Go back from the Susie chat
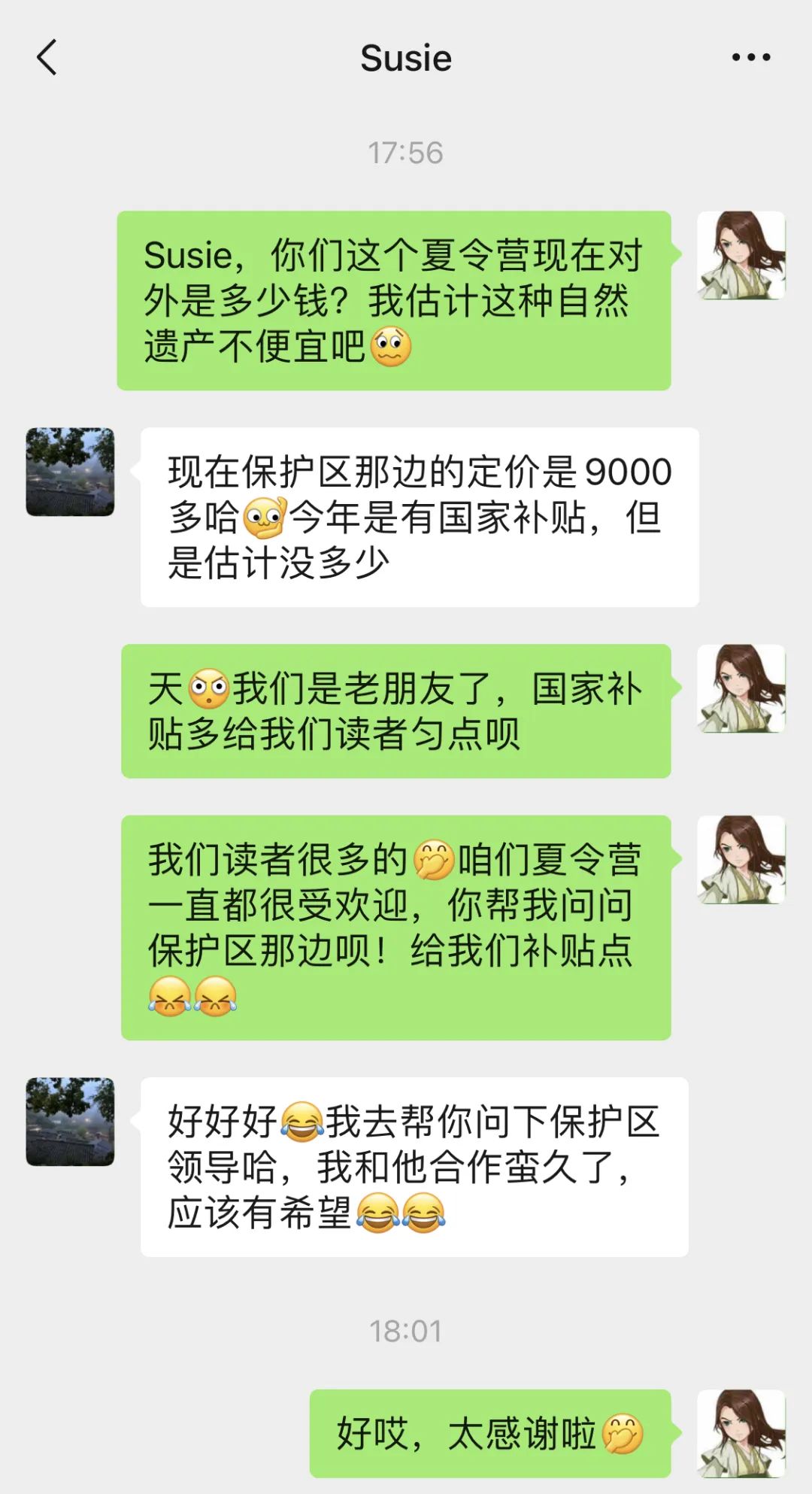Screen dimensions: 812x1494 (x=47, y=58)
